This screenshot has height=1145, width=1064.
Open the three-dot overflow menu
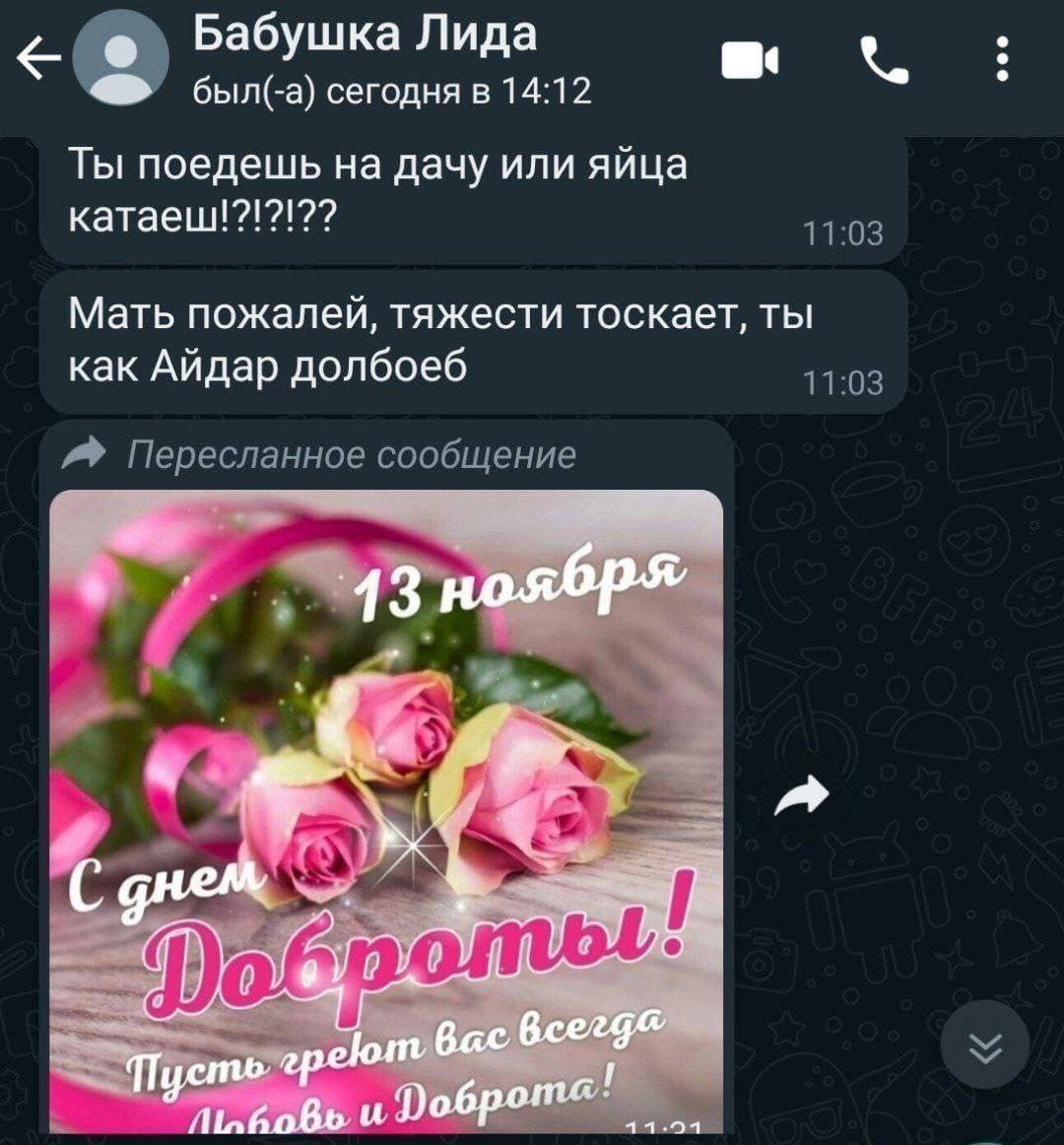1002,61
